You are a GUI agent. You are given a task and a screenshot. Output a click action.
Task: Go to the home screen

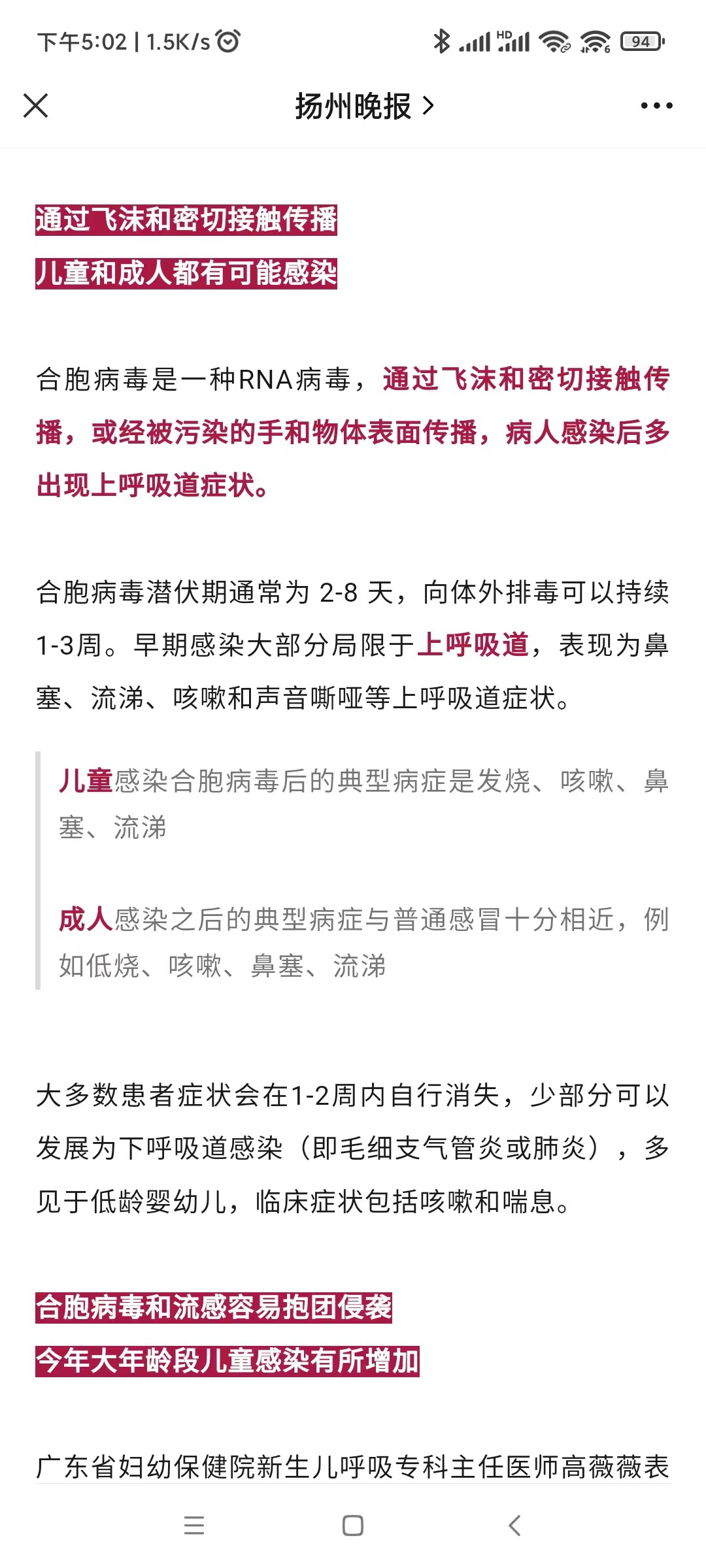coord(353,1526)
